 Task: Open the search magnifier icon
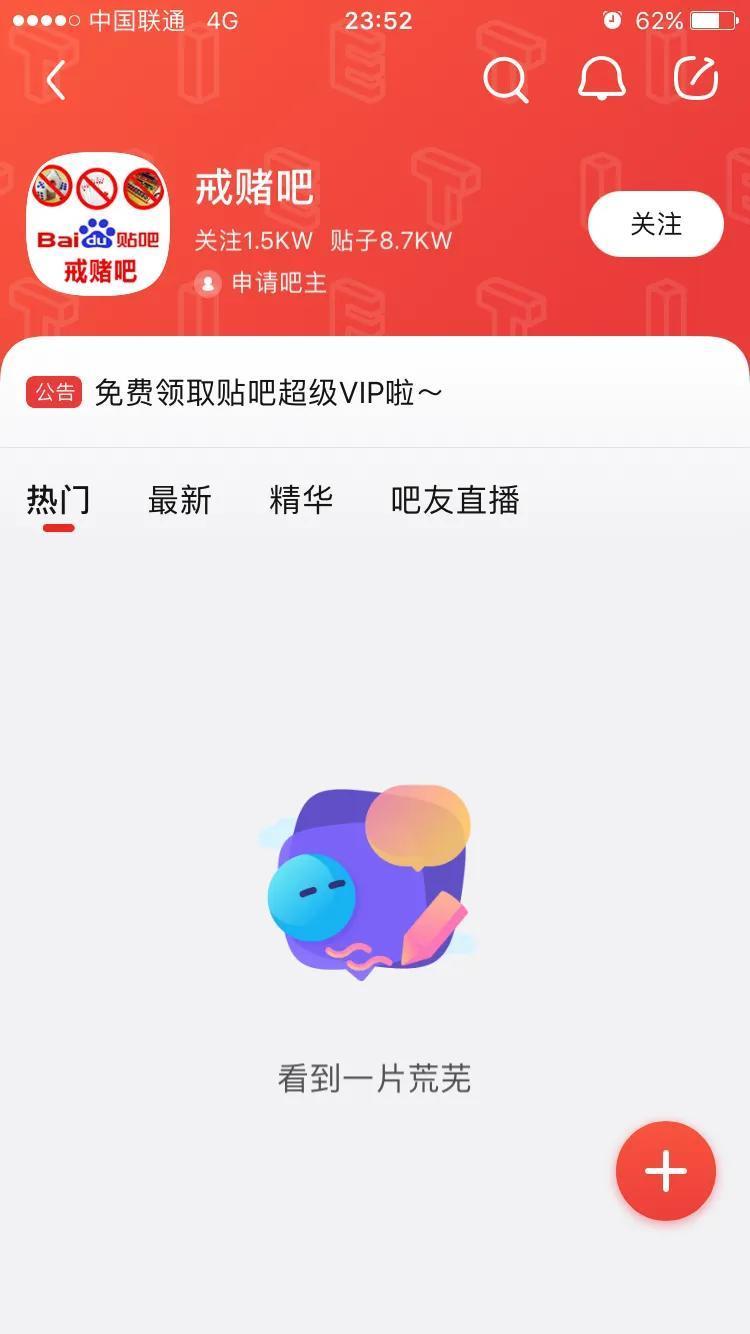coord(505,79)
